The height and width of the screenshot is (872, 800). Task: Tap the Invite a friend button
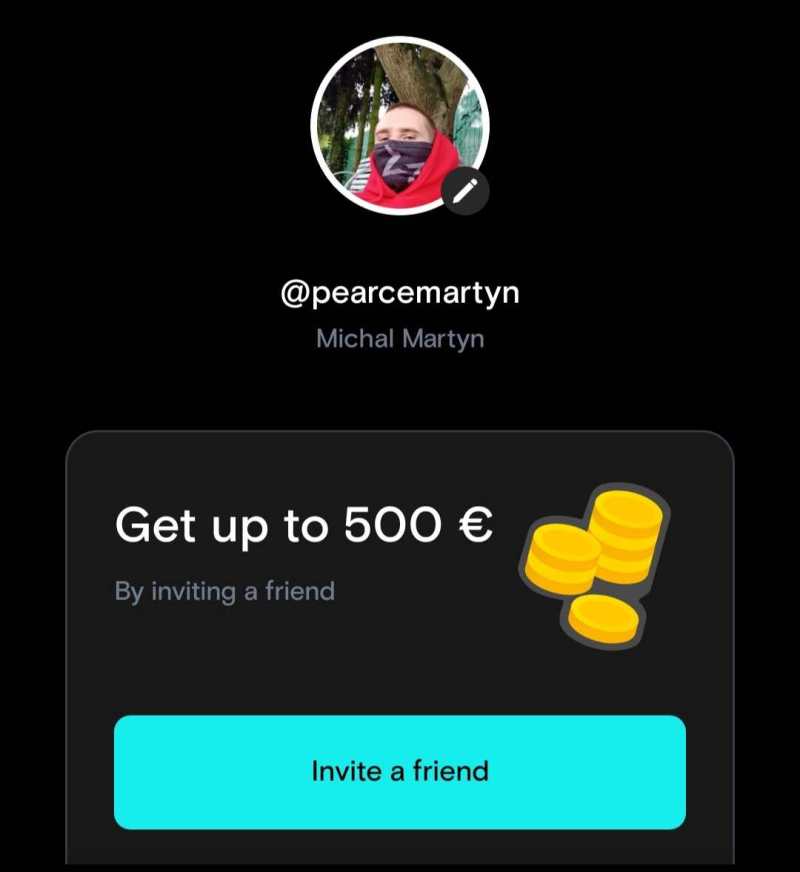click(x=400, y=772)
